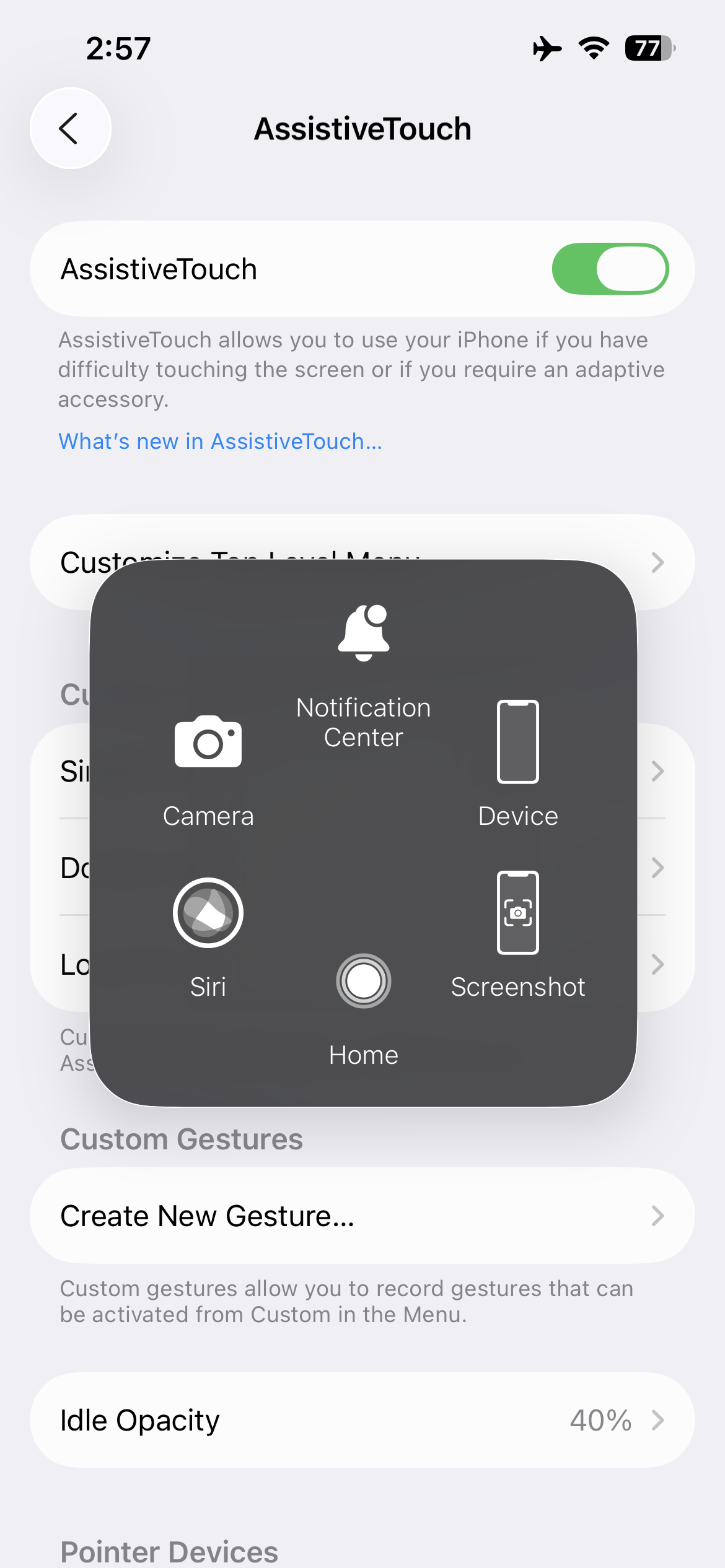The height and width of the screenshot is (1568, 725).
Task: Open Idle Opacity setting
Action: 362,1419
